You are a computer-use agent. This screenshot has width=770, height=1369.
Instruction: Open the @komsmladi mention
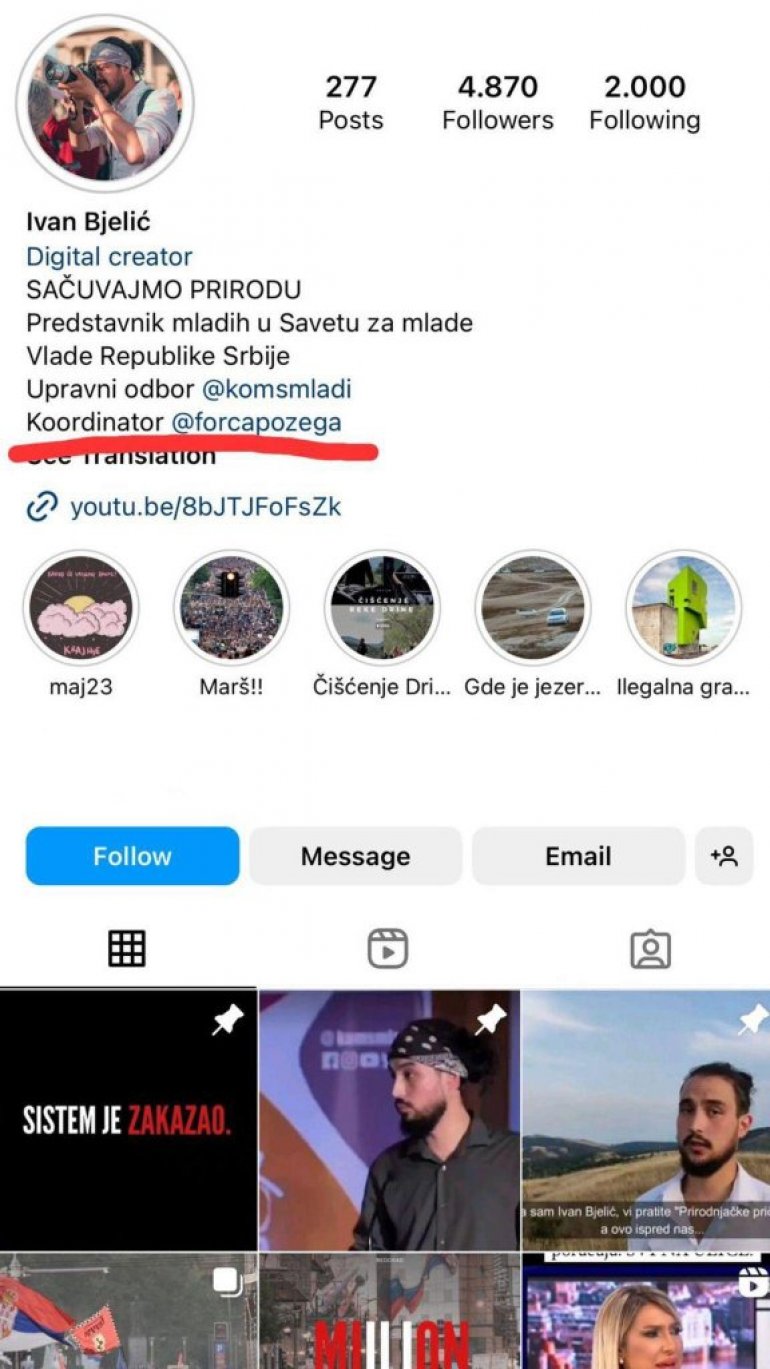point(276,388)
